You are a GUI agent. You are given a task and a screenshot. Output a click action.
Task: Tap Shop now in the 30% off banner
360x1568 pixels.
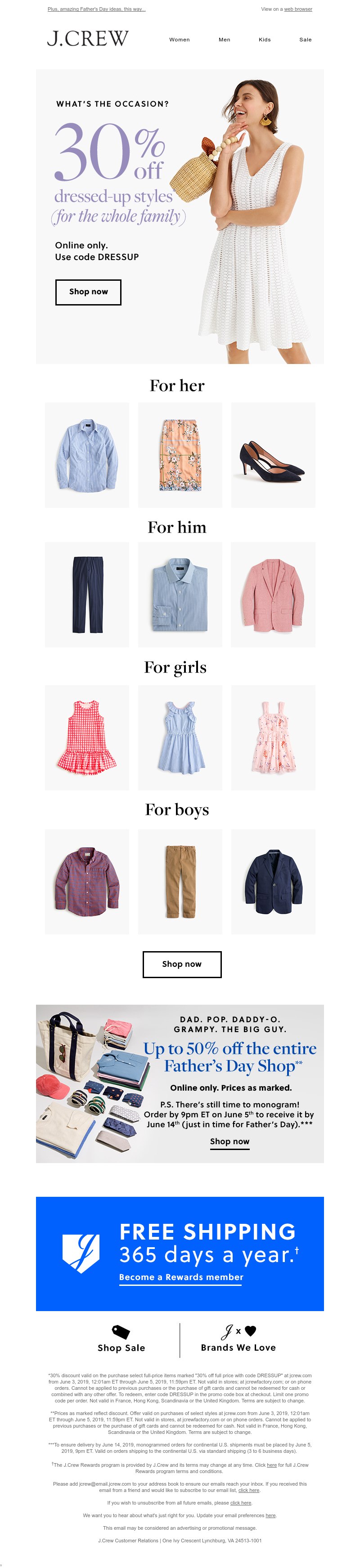88,292
